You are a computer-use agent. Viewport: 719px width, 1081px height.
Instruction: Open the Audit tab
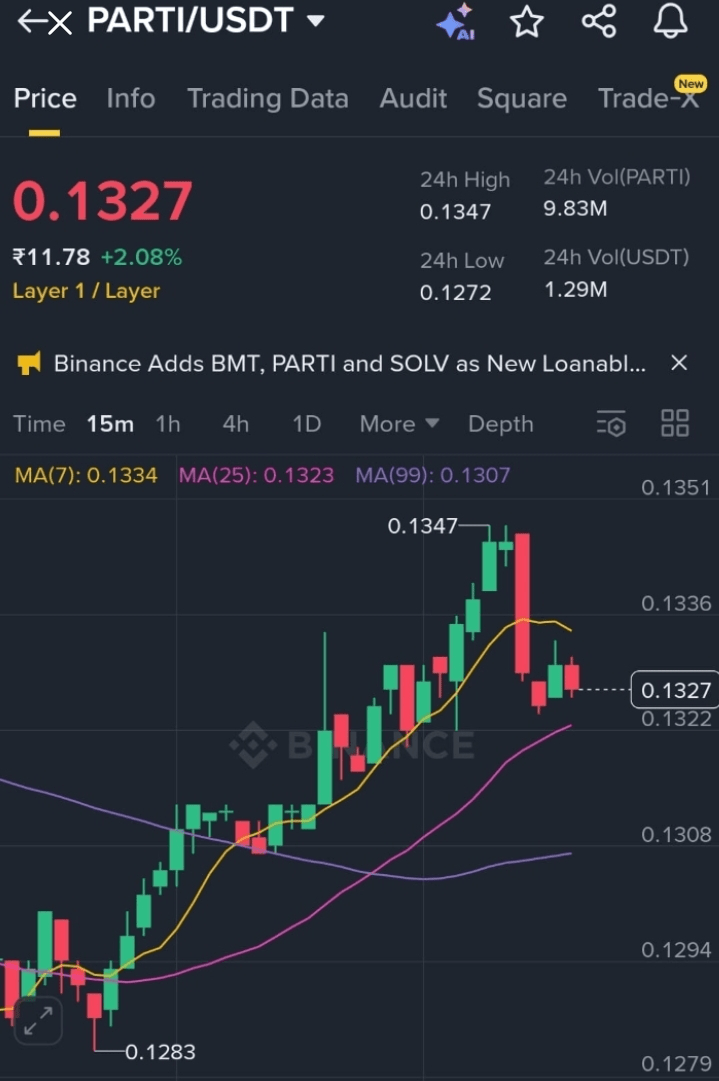pyautogui.click(x=413, y=98)
